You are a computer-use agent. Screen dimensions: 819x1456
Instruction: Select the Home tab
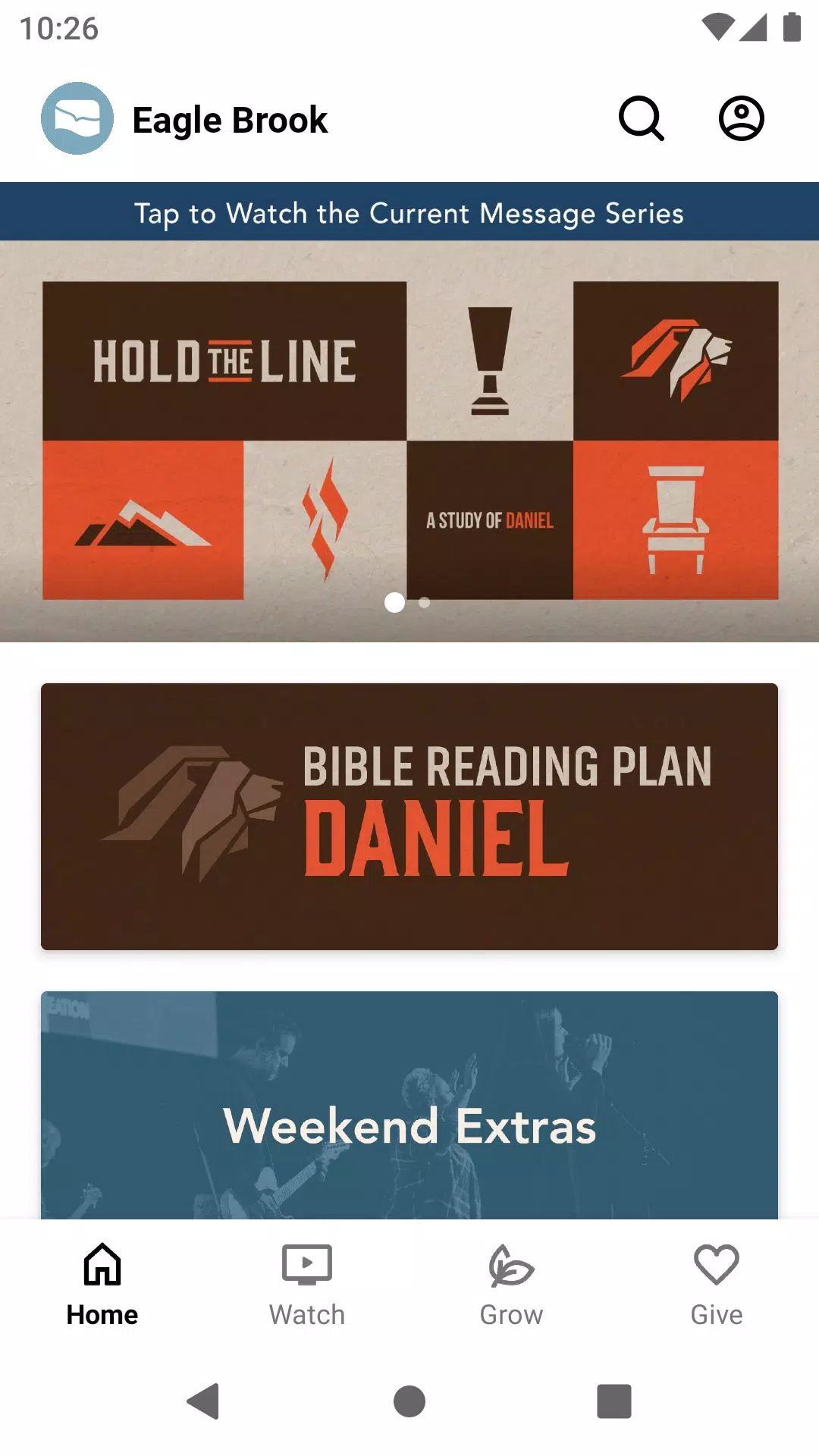(102, 1286)
